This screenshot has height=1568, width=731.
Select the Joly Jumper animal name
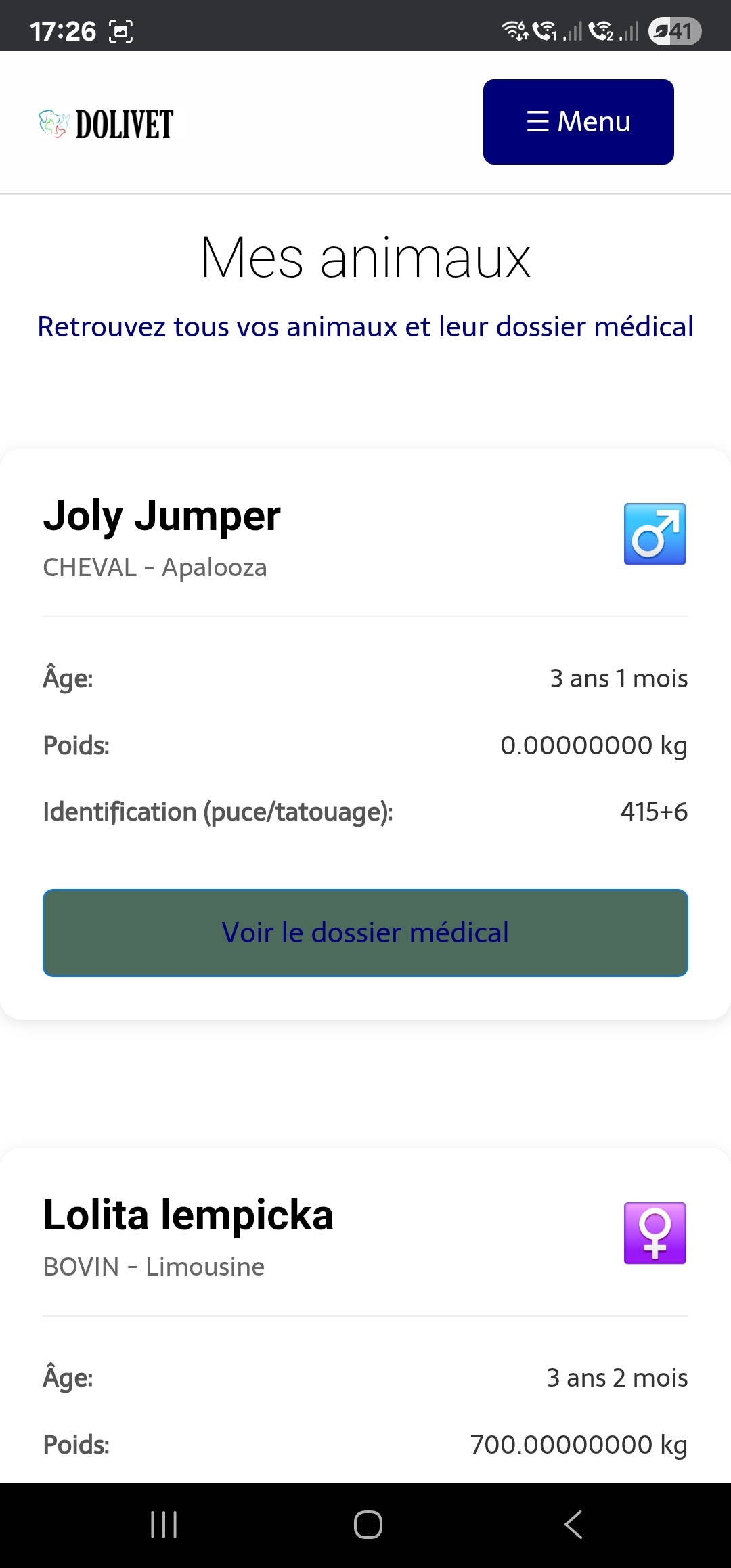click(x=162, y=516)
